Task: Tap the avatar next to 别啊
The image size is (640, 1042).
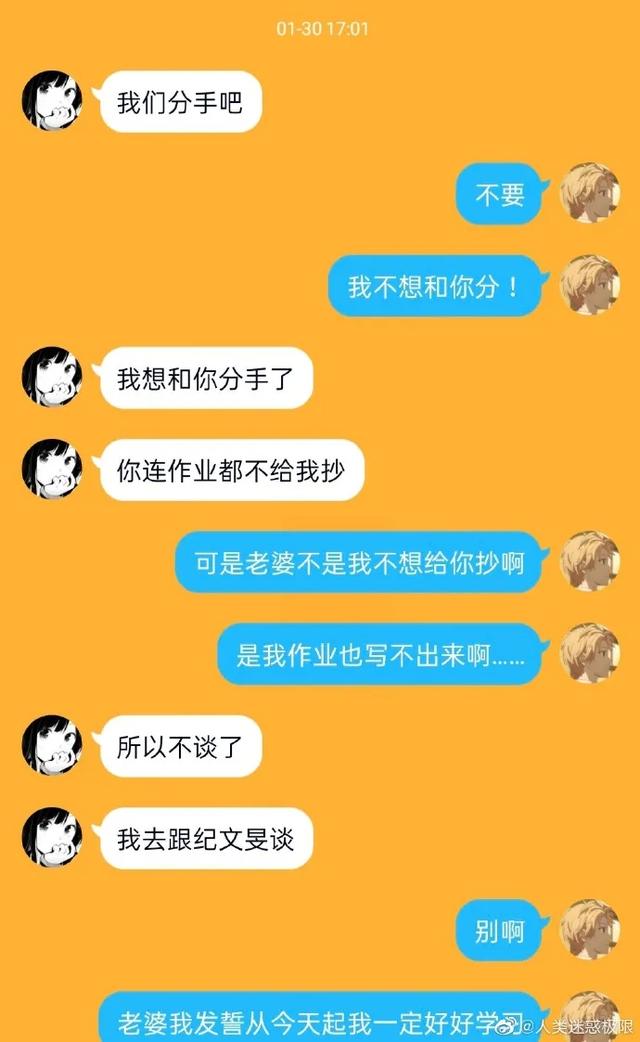Action: pyautogui.click(x=588, y=929)
